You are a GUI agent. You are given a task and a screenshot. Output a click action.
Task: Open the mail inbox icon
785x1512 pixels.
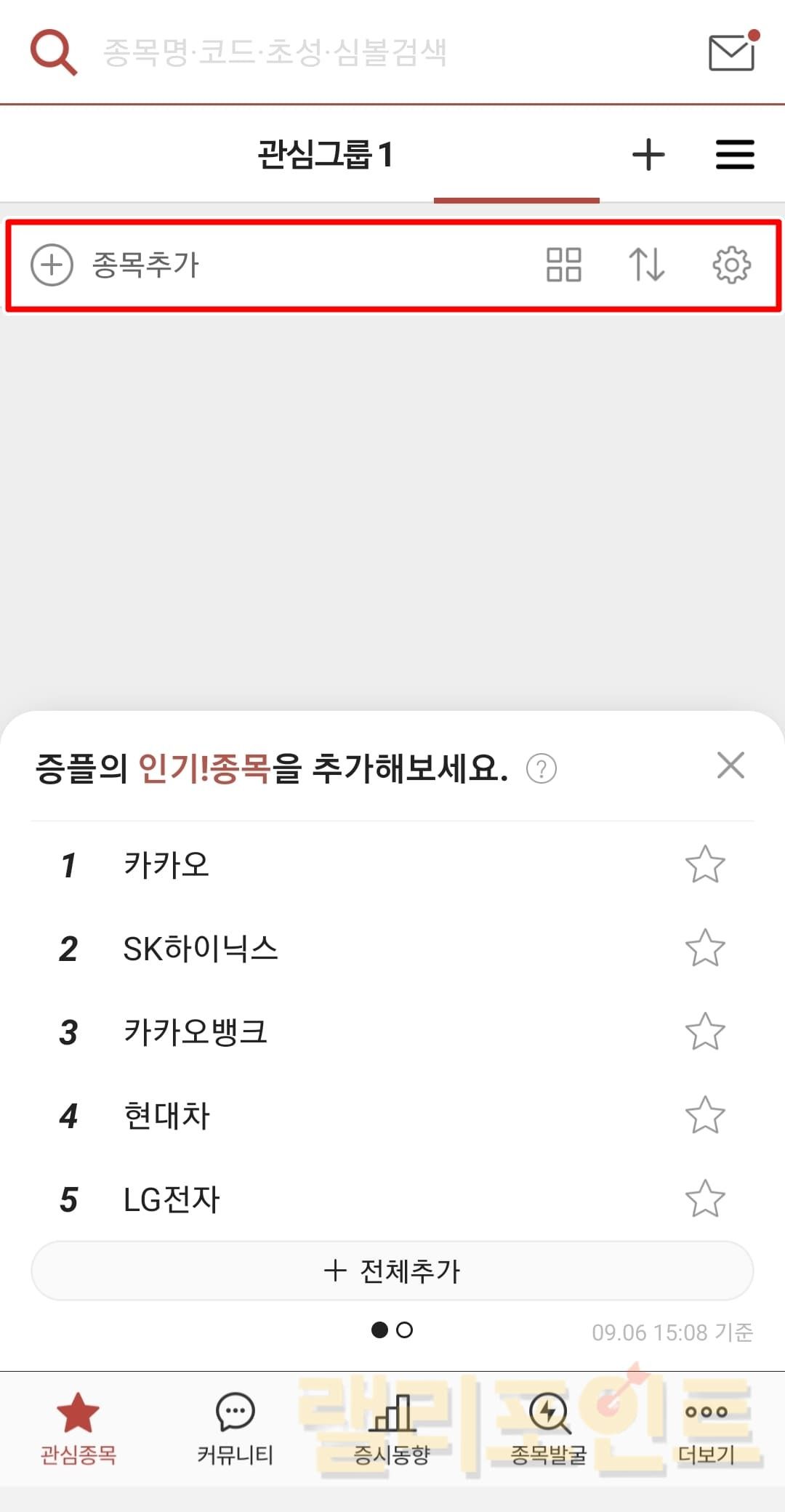(731, 52)
